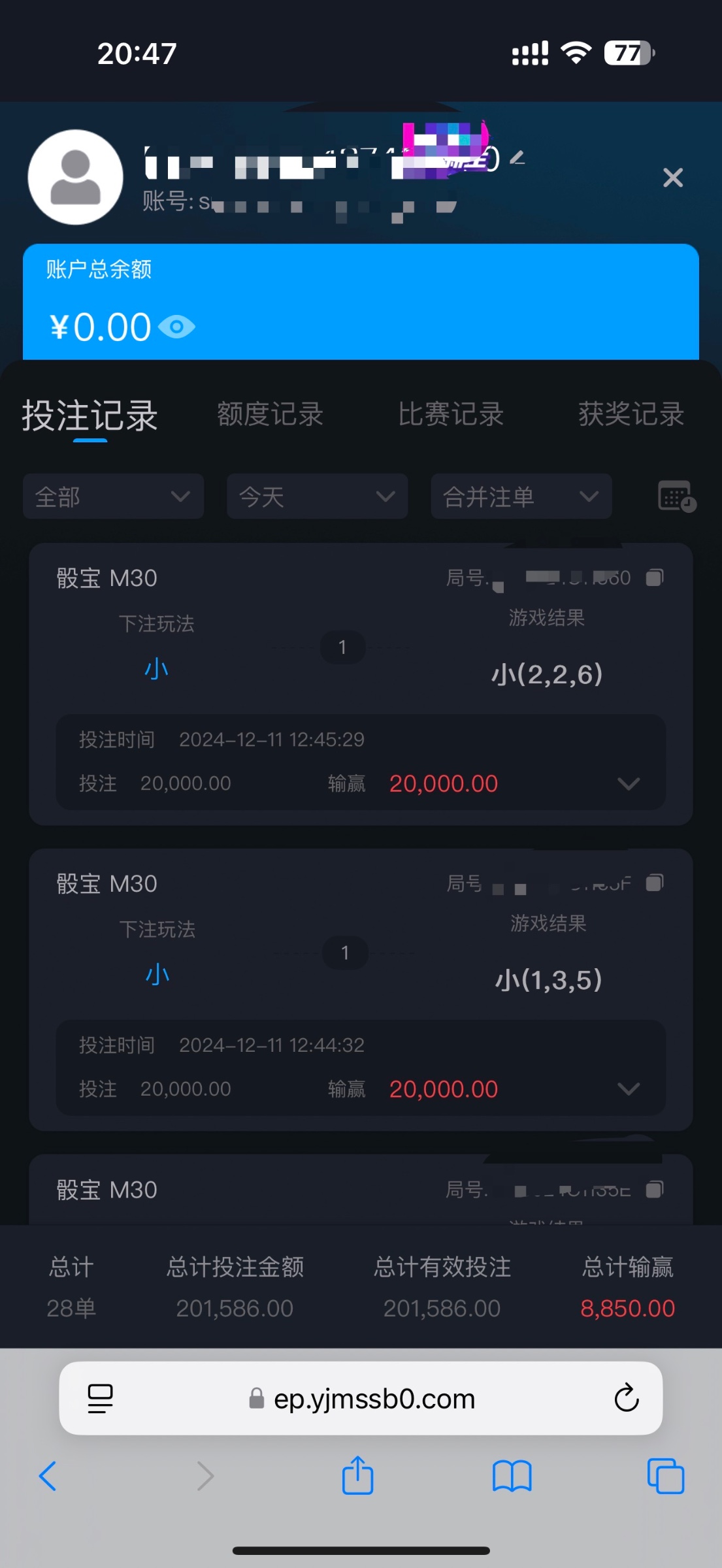Select the 投注记录 tab
The image size is (722, 1568).
(x=90, y=416)
